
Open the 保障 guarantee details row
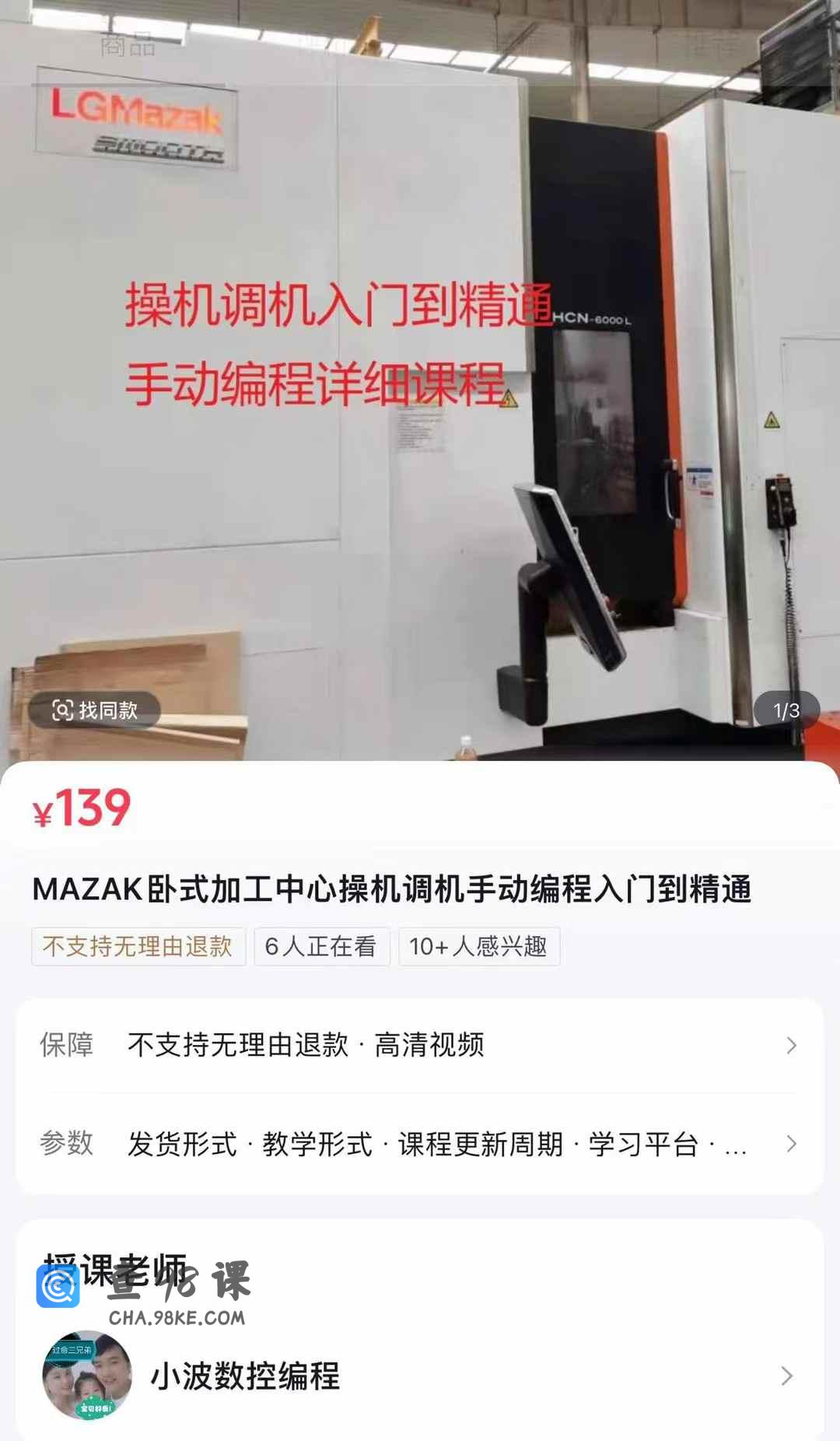(x=420, y=1045)
